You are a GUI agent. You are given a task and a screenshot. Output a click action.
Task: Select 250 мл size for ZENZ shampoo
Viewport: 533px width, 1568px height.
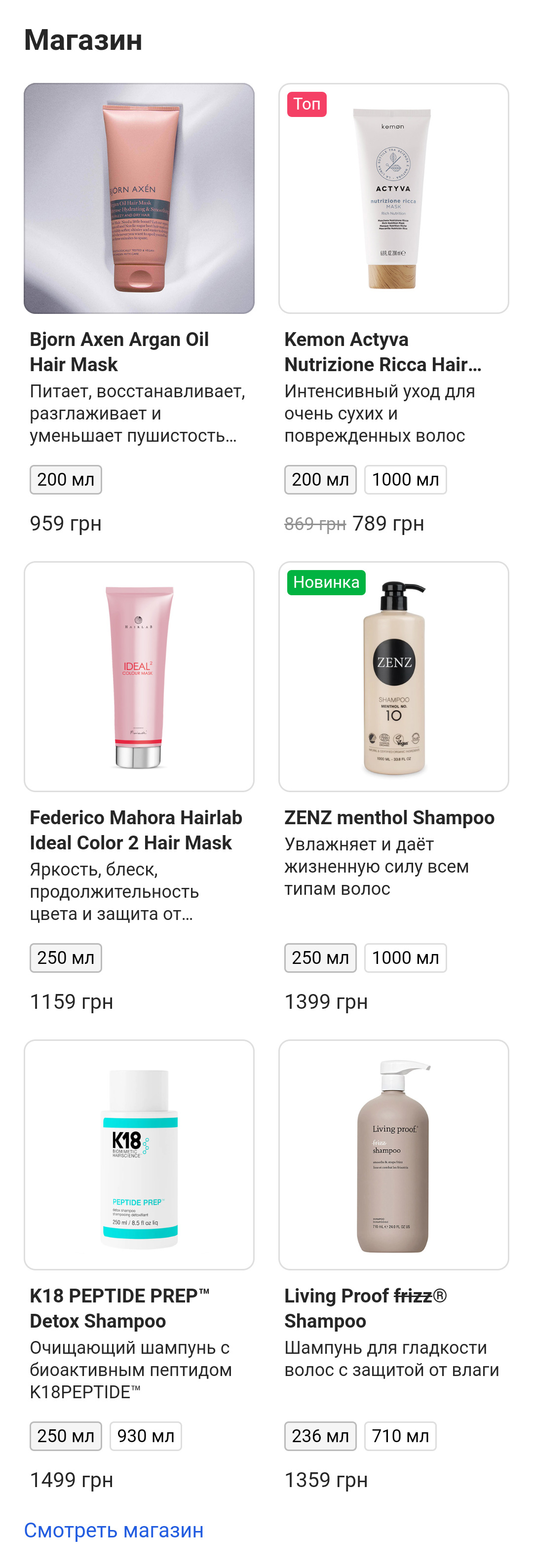320,957
